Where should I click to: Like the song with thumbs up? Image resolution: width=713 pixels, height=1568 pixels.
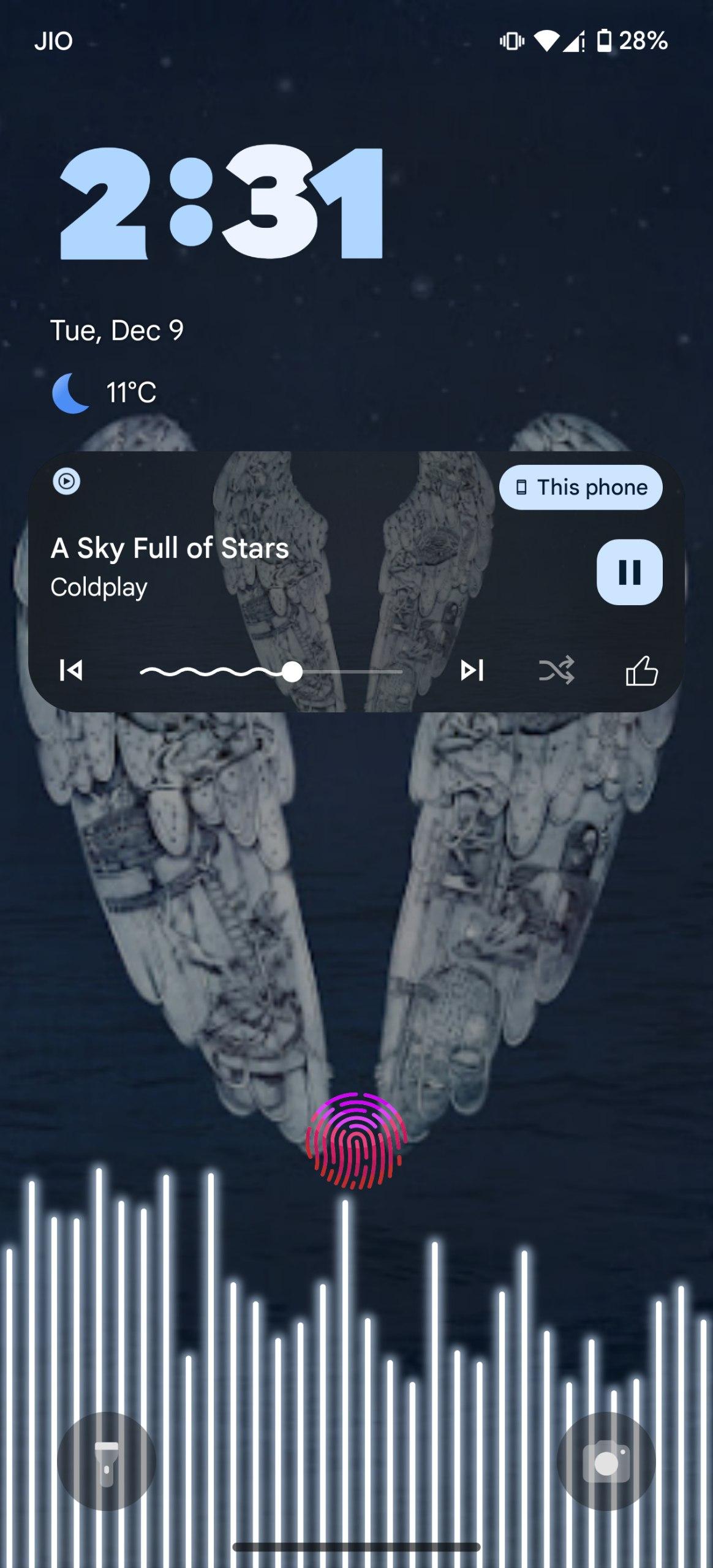pos(641,670)
